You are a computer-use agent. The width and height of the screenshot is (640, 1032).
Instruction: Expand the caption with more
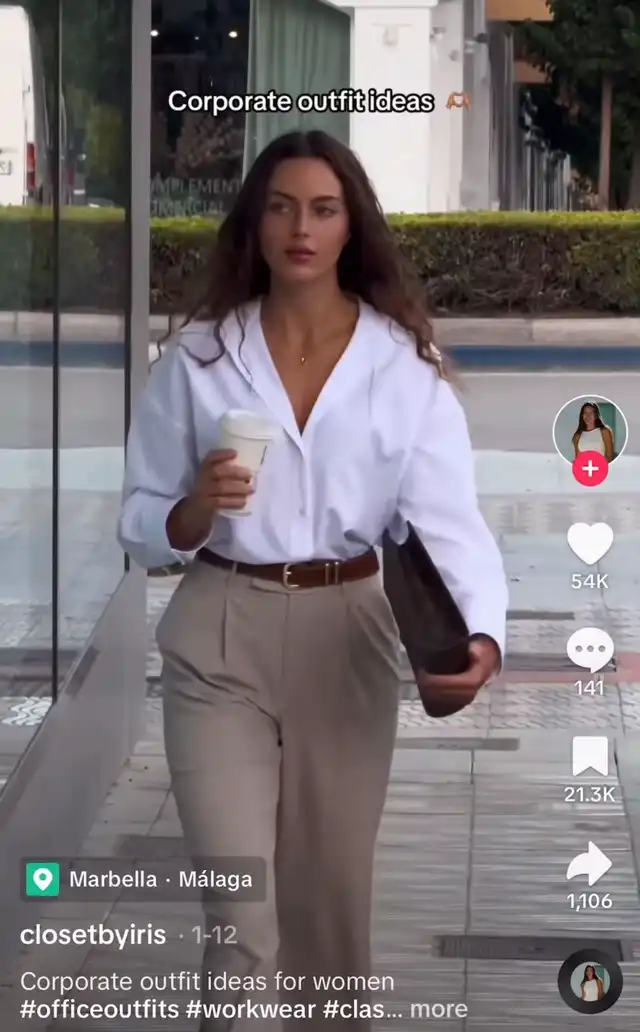pos(438,1009)
